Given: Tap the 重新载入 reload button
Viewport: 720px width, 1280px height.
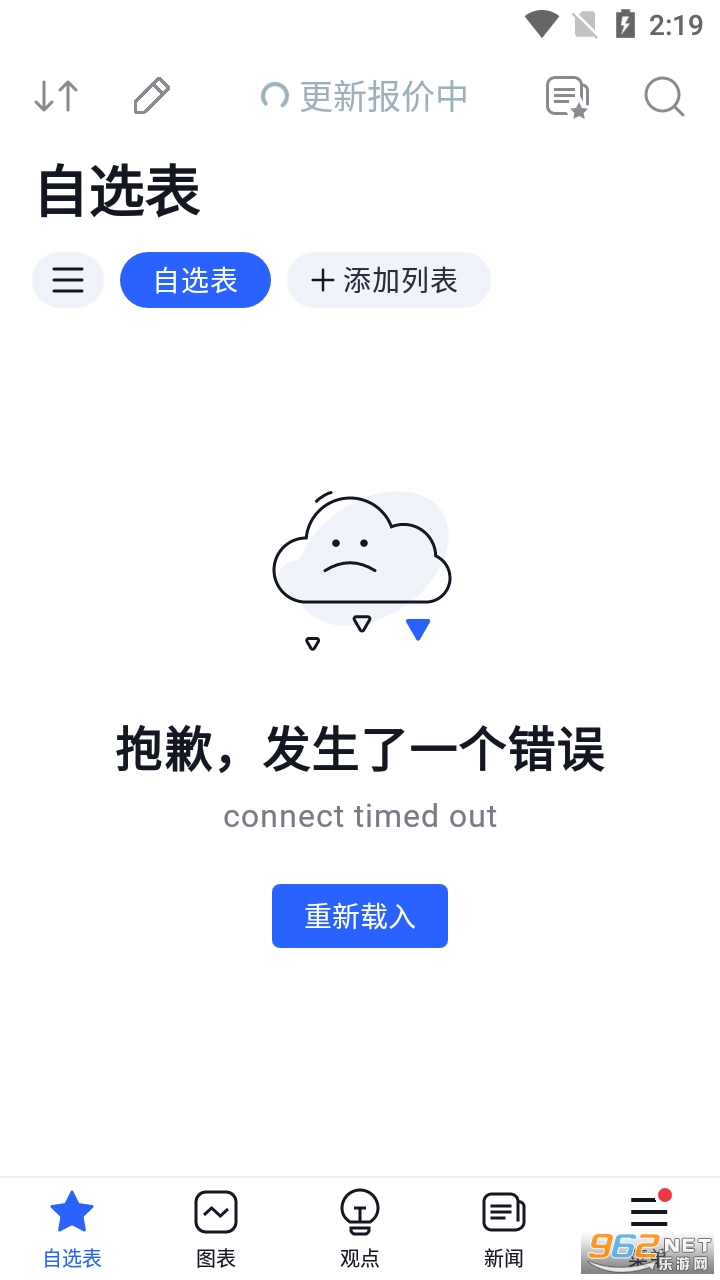Looking at the screenshot, I should 360,916.
